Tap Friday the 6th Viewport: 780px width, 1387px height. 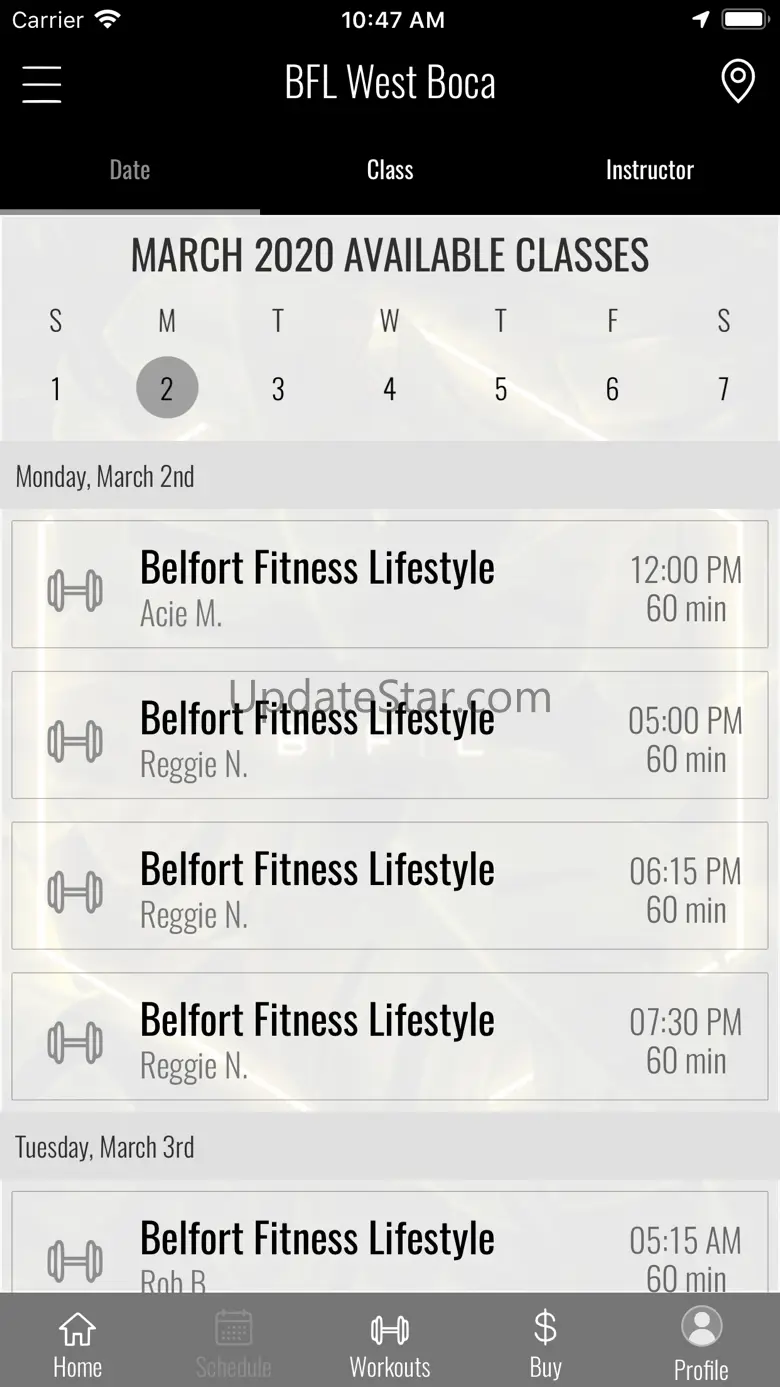612,388
